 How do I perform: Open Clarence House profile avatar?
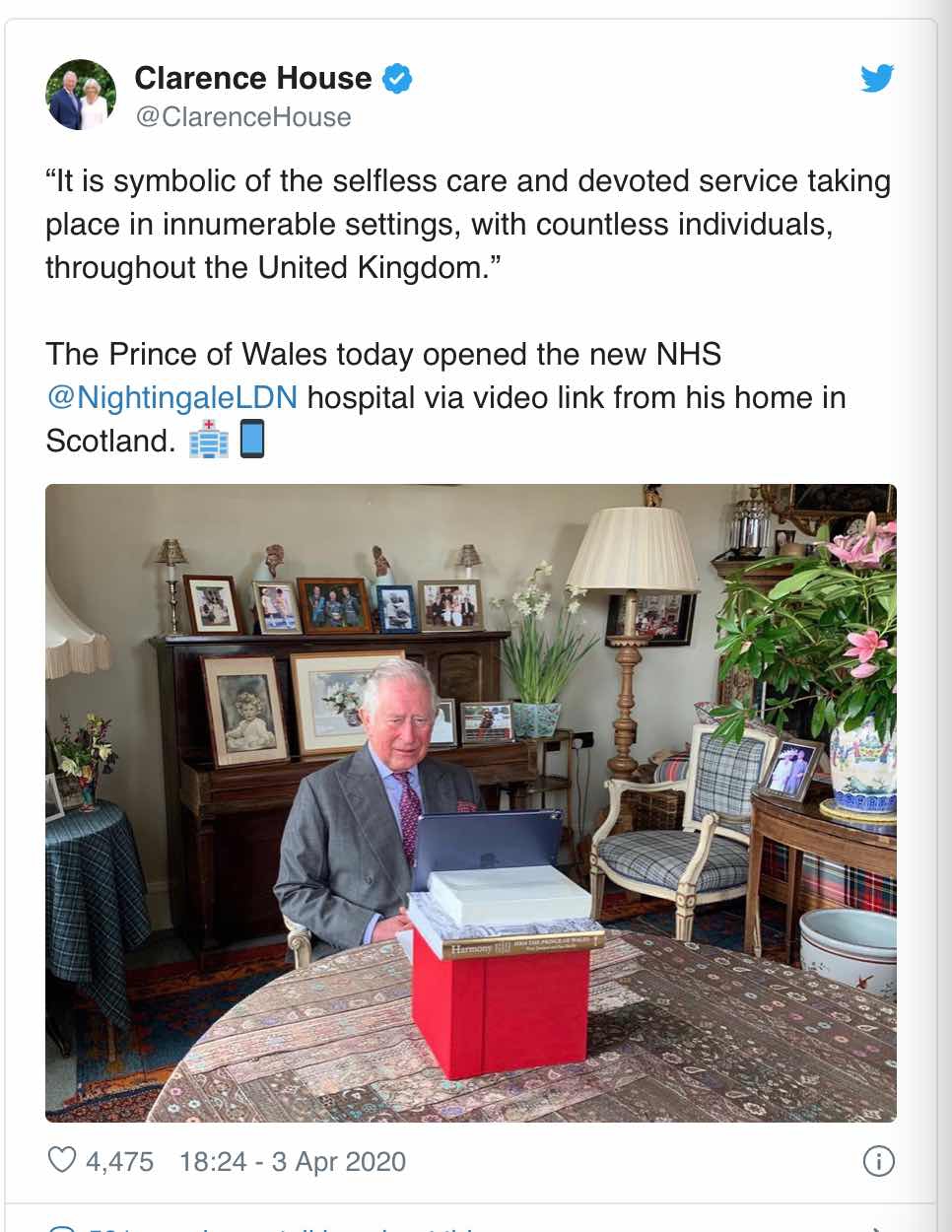click(x=81, y=95)
